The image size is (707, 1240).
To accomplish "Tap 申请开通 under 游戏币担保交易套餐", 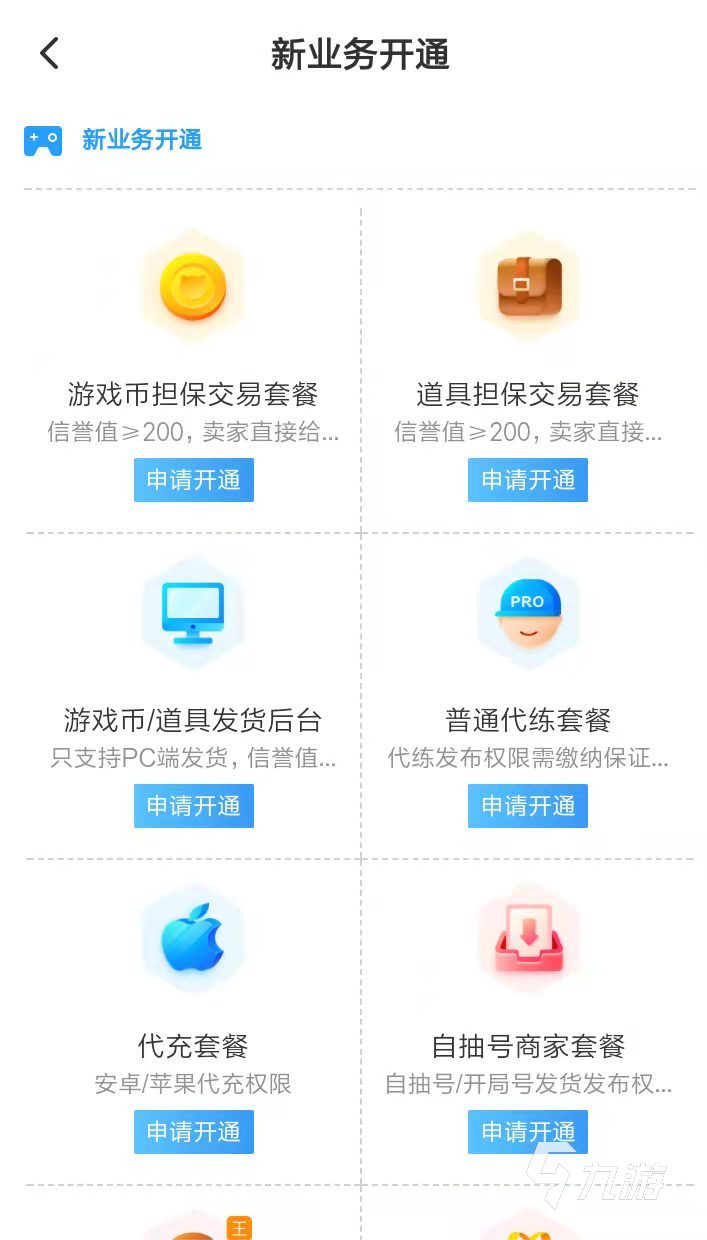I will tap(194, 480).
